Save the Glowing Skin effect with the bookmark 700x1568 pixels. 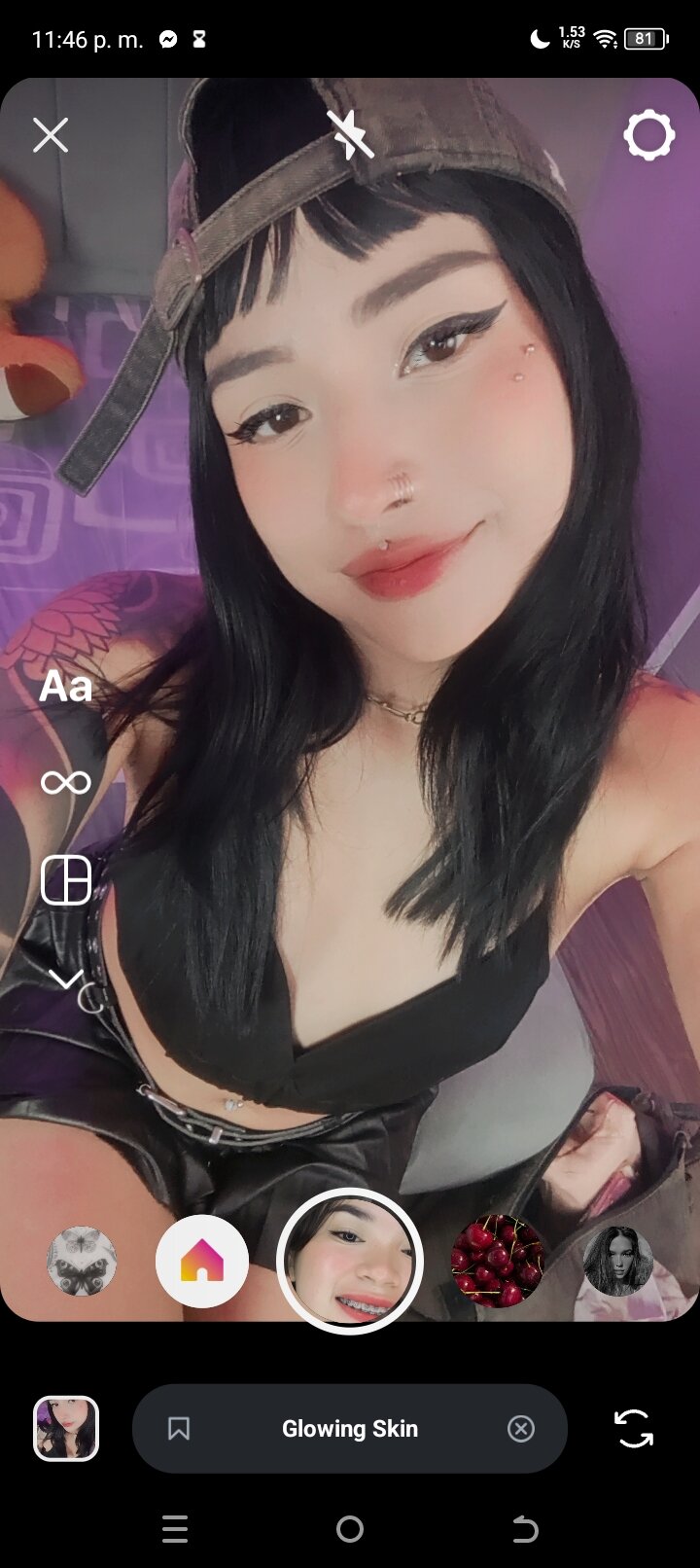pos(179,1429)
